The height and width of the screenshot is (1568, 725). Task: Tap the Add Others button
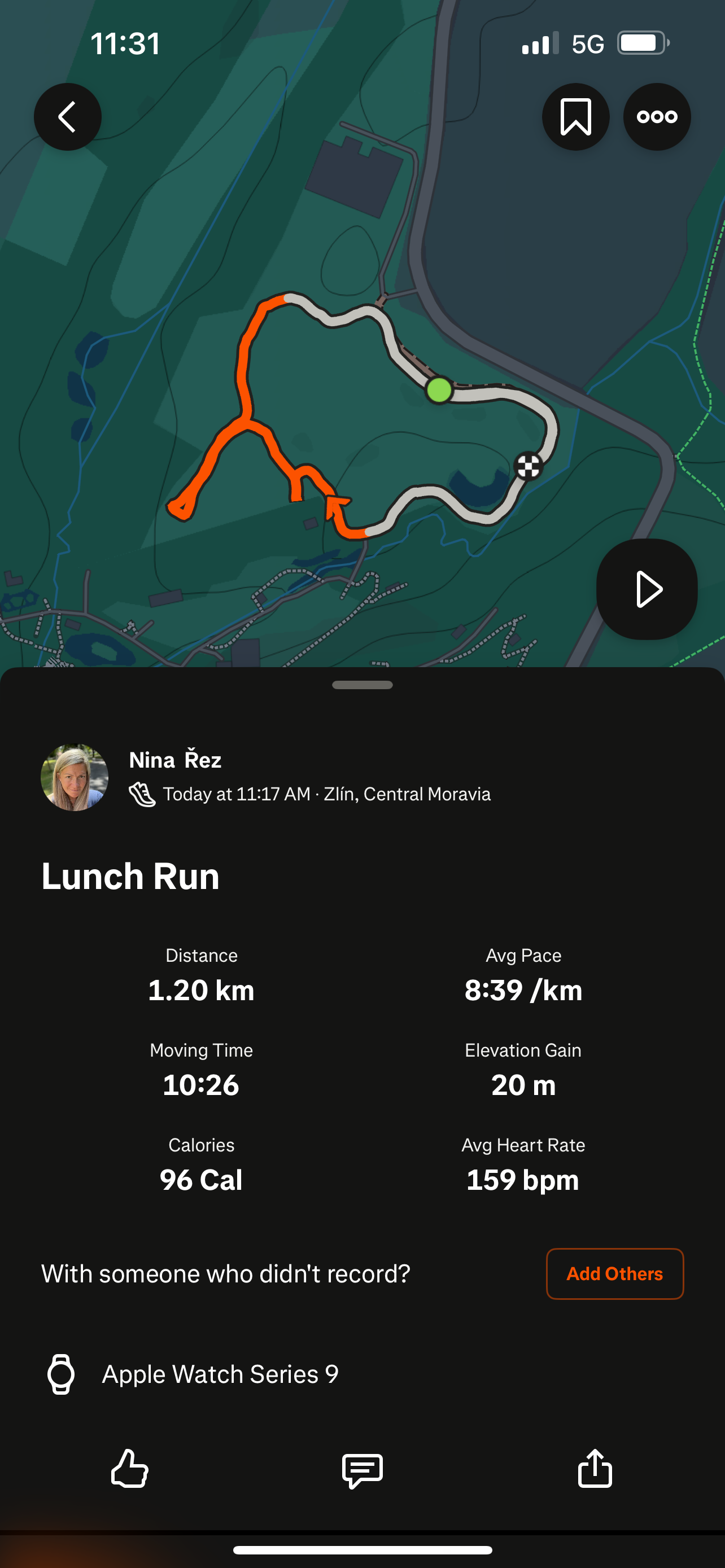pos(614,1274)
